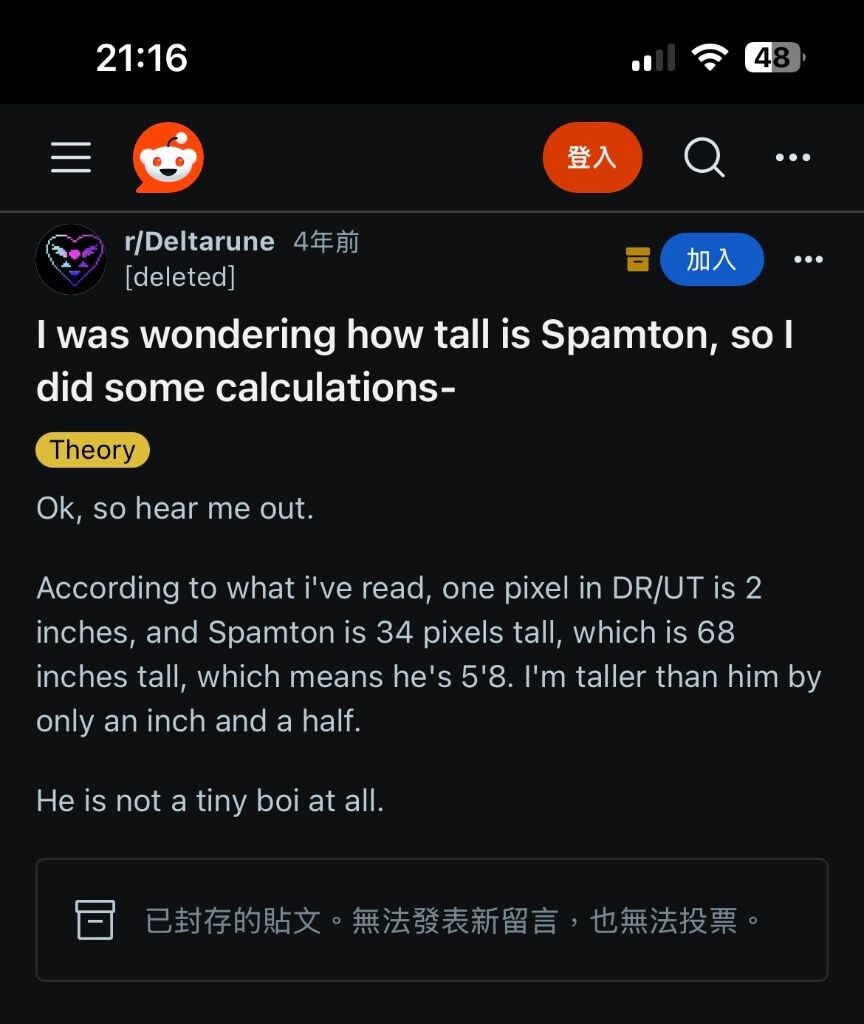Viewport: 864px width, 1024px height.
Task: Select the Theory flair chip
Action: pos(93,450)
